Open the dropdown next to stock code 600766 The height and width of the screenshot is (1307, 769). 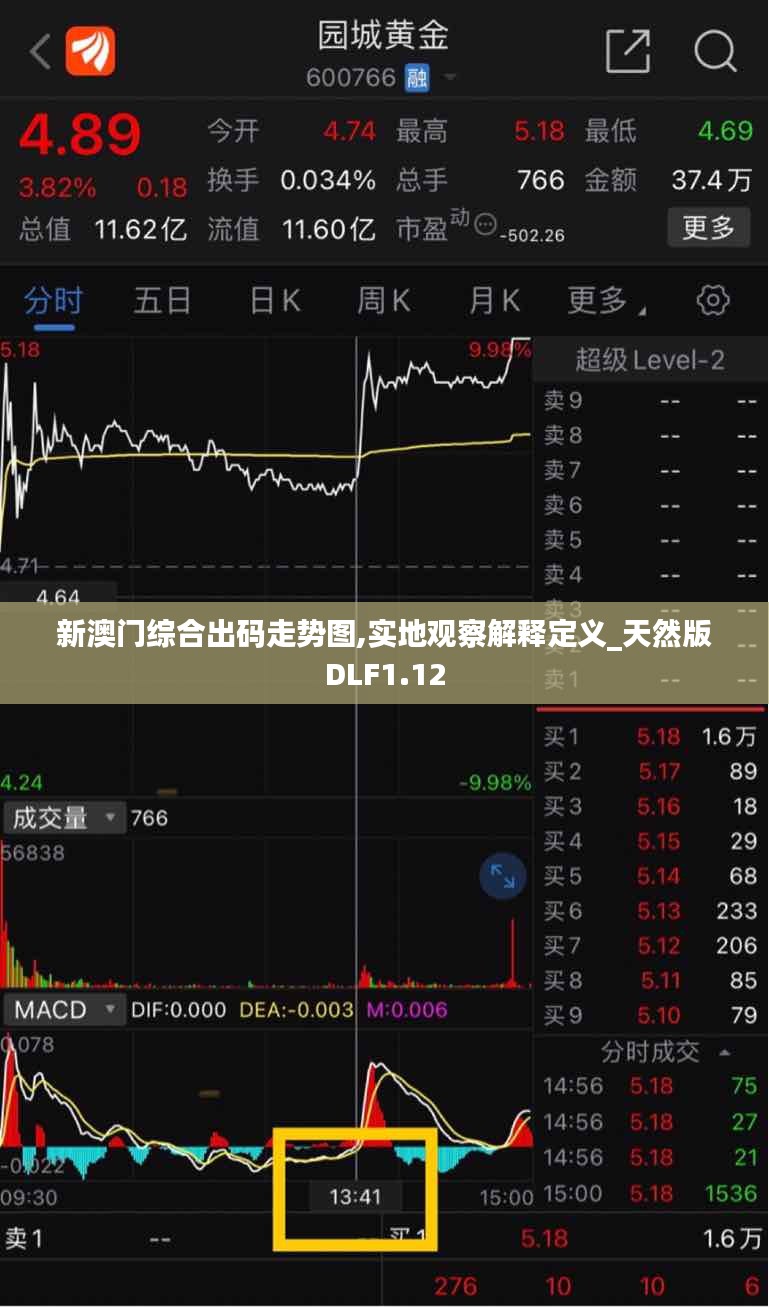[451, 77]
